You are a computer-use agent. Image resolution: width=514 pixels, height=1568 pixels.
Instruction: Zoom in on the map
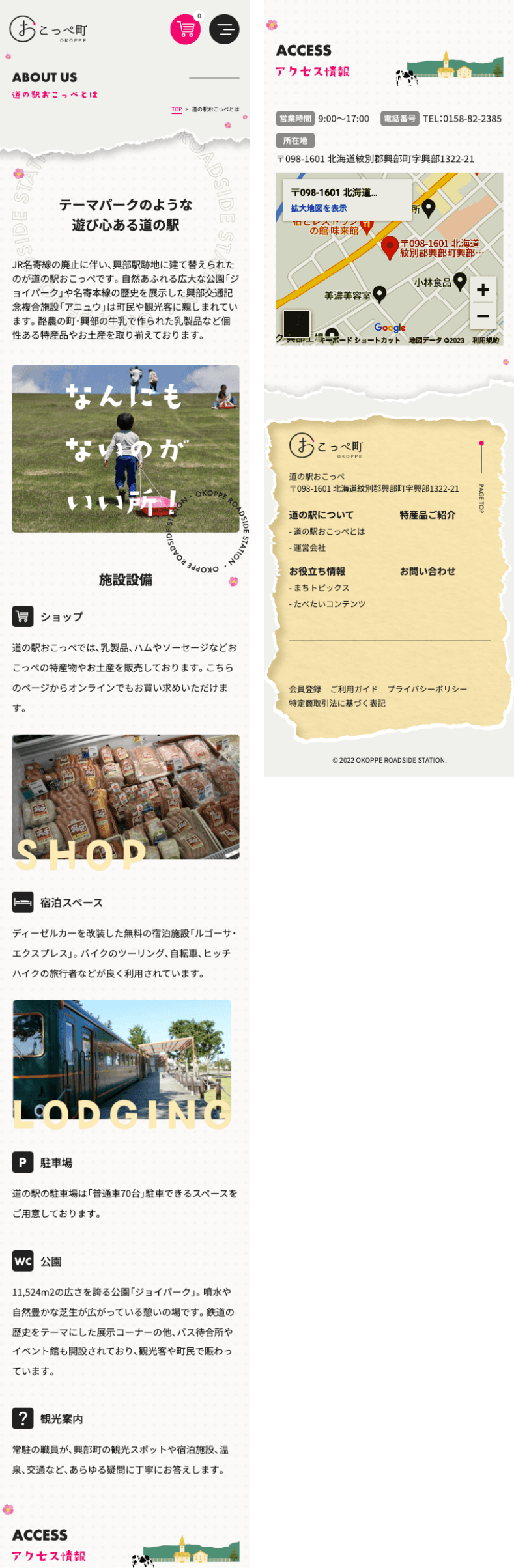click(x=483, y=290)
